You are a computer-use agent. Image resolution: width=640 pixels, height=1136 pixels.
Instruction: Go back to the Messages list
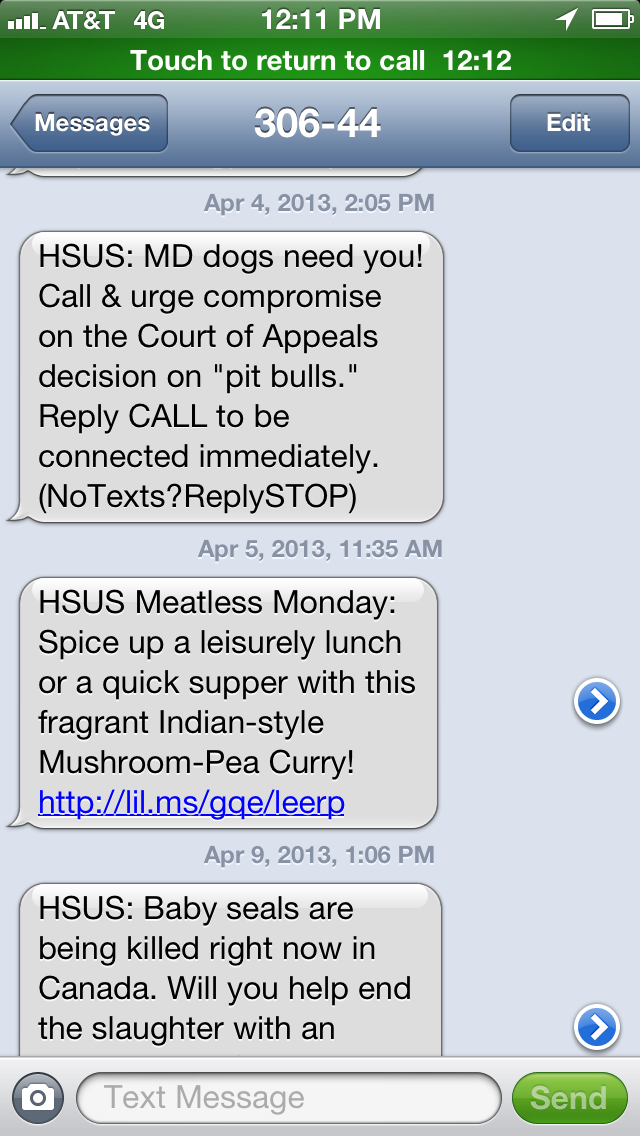pyautogui.click(x=90, y=123)
